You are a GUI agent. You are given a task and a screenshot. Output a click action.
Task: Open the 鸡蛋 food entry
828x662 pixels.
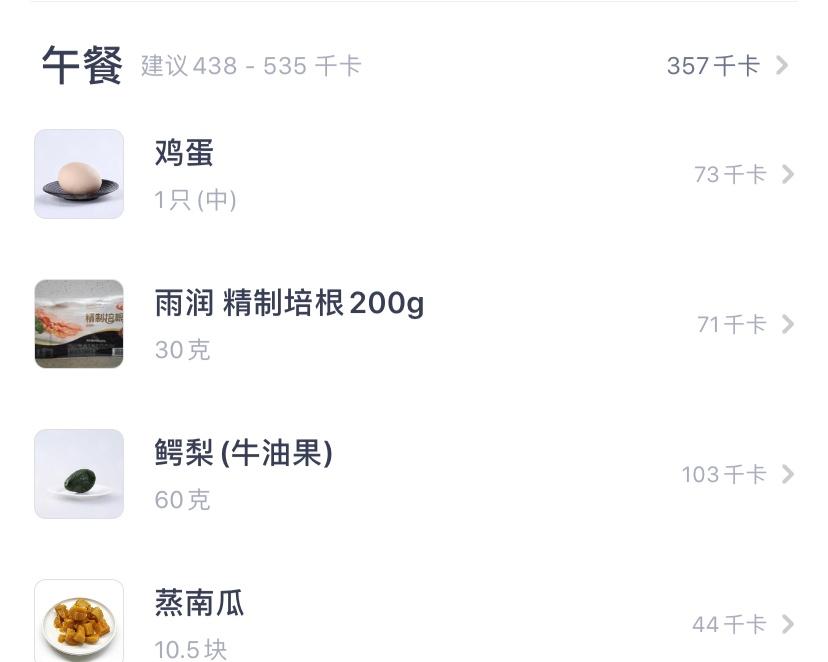click(414, 174)
